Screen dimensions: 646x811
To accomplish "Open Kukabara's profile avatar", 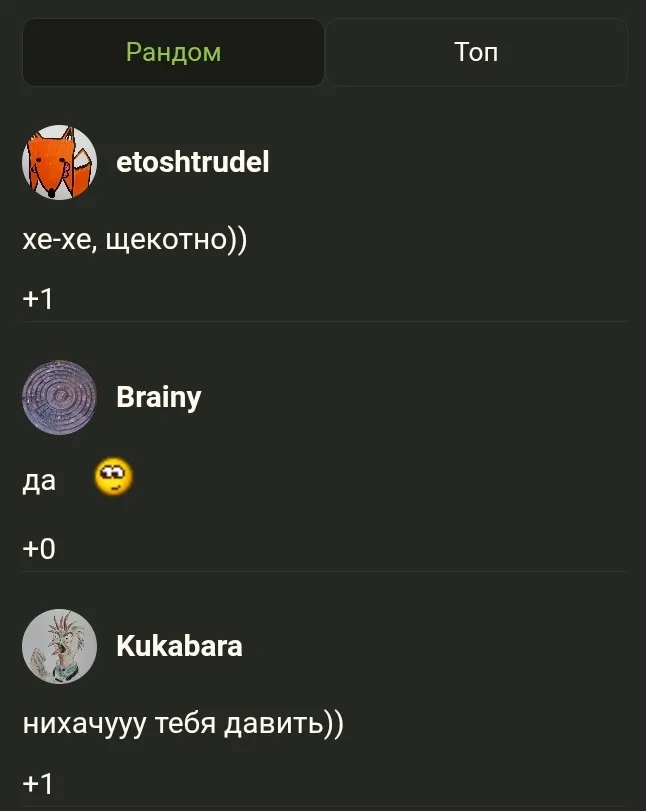I will (x=59, y=646).
